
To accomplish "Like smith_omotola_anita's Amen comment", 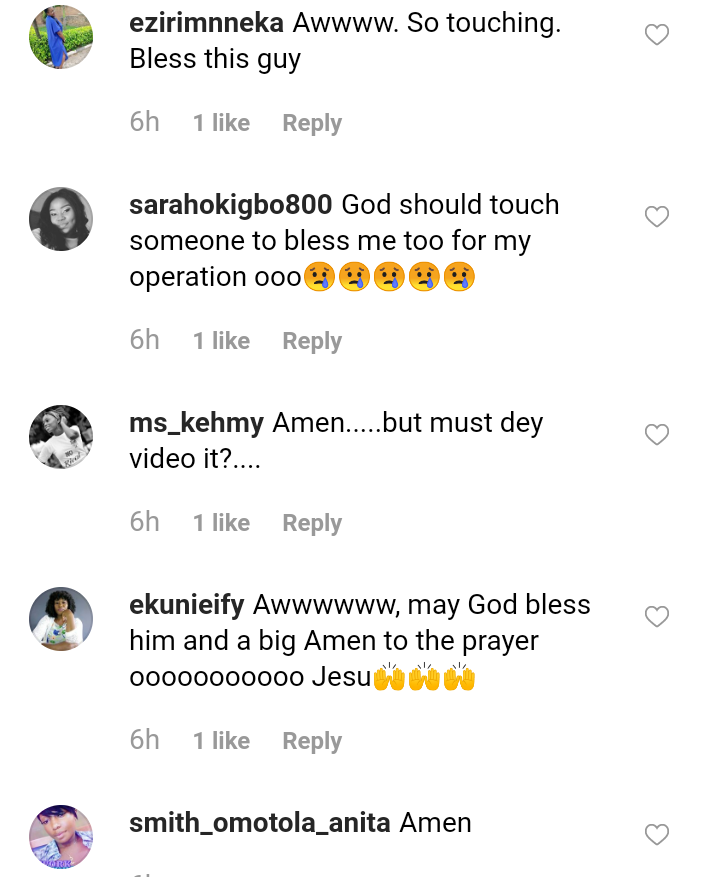I will coord(656,834).
